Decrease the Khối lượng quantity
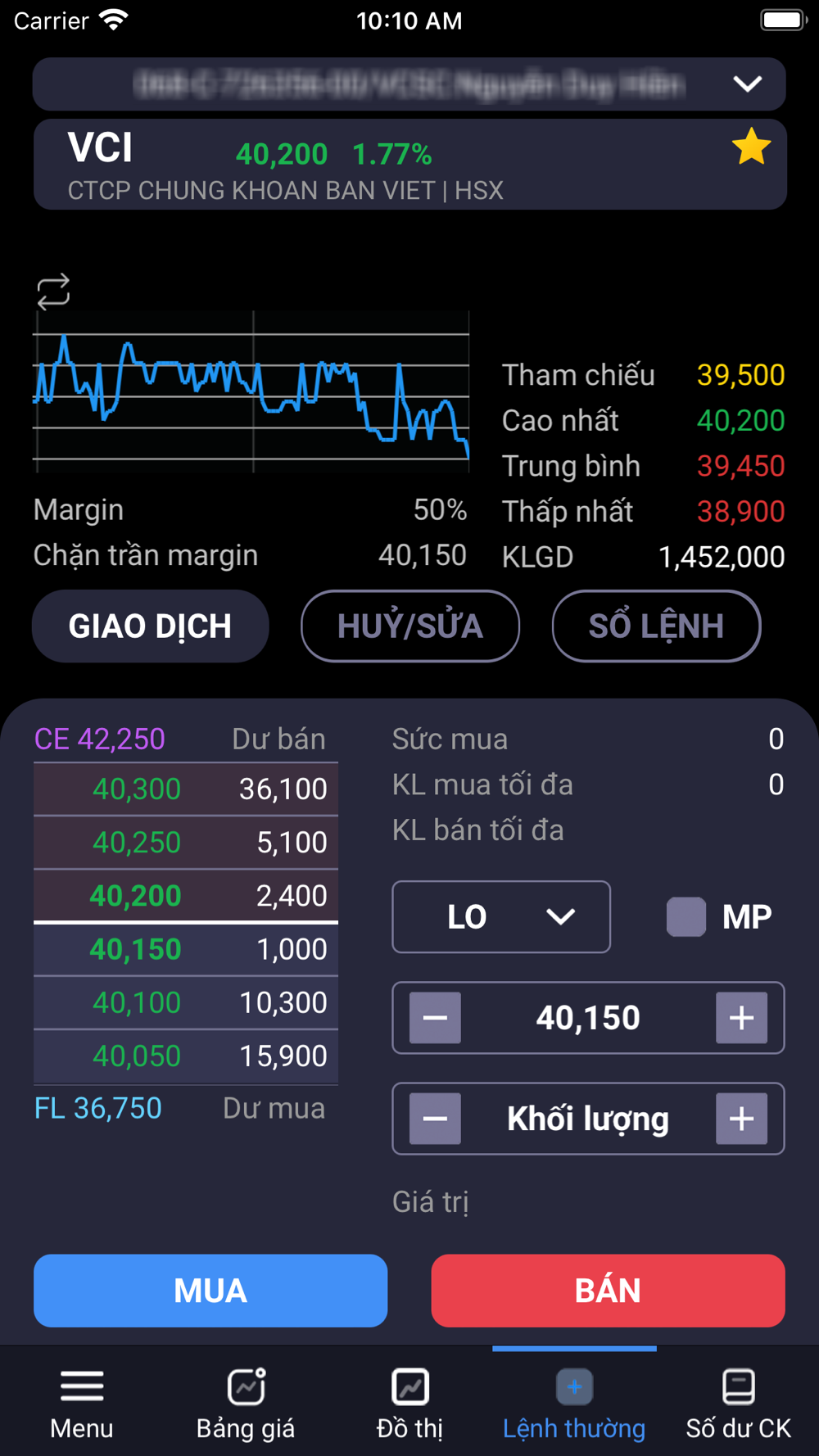 (x=435, y=1119)
